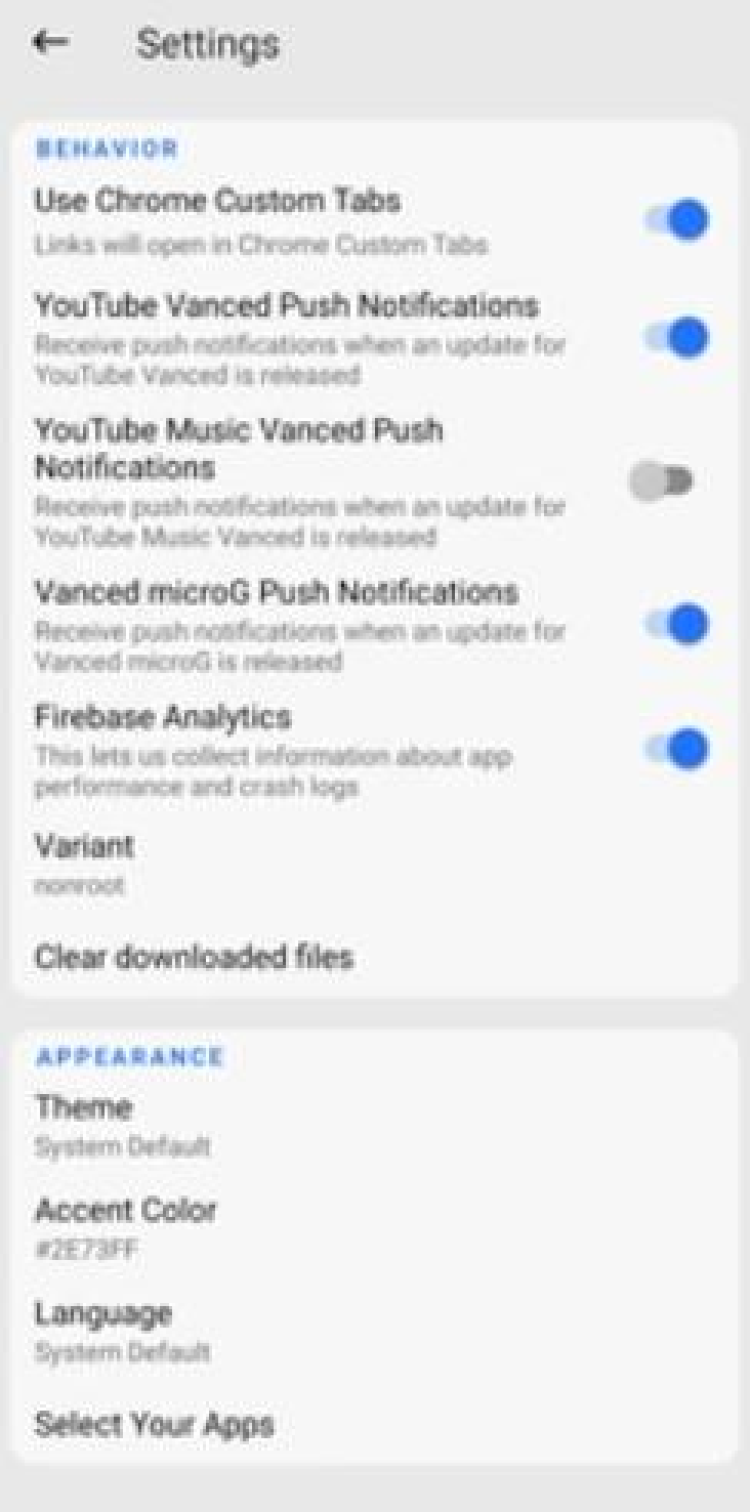The width and height of the screenshot is (750, 1512).
Task: Open Select Your Apps
Action: 154,1424
